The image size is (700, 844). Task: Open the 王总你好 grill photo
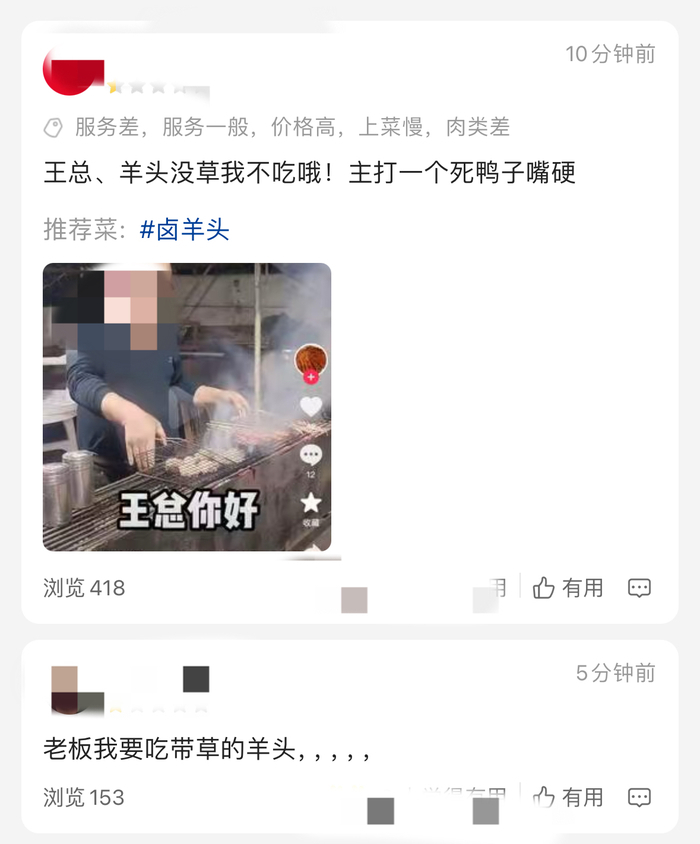click(187, 407)
